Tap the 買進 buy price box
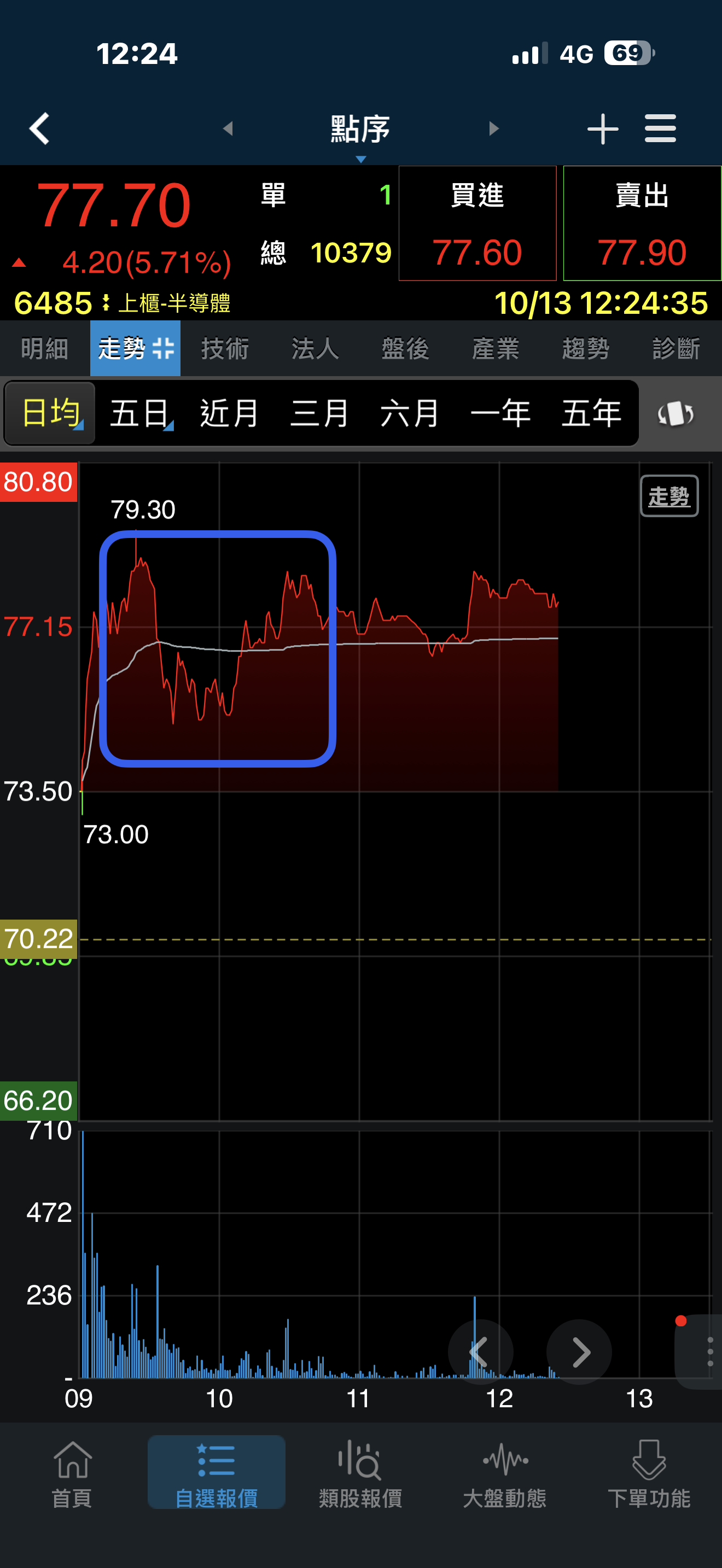 pos(478,224)
